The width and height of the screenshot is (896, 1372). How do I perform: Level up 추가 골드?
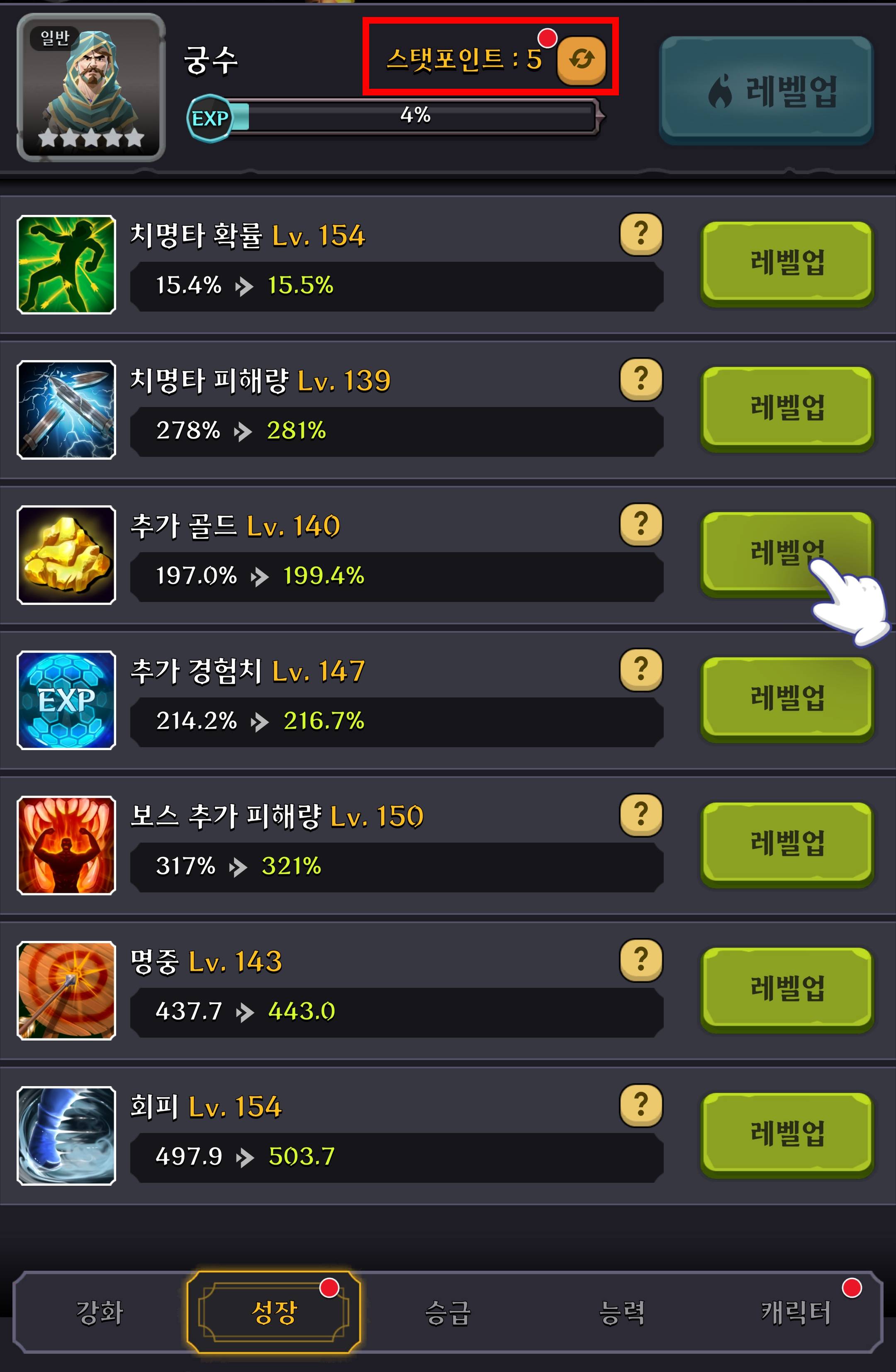pos(786,553)
